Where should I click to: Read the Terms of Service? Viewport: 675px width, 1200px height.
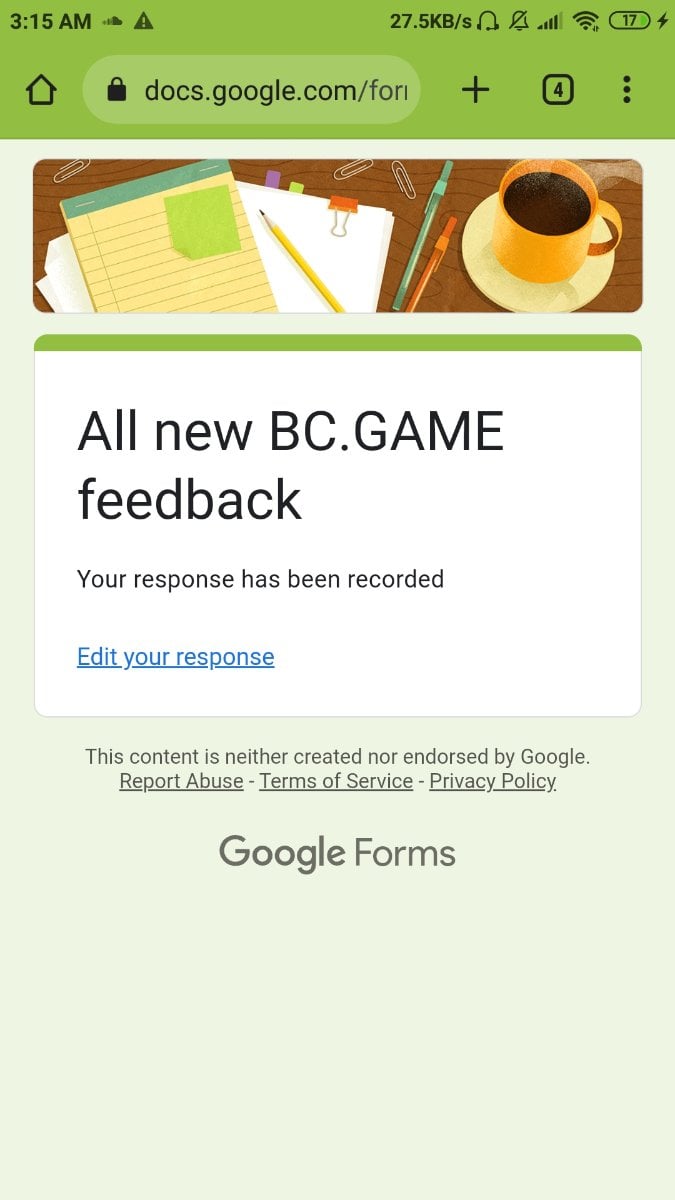pos(336,782)
